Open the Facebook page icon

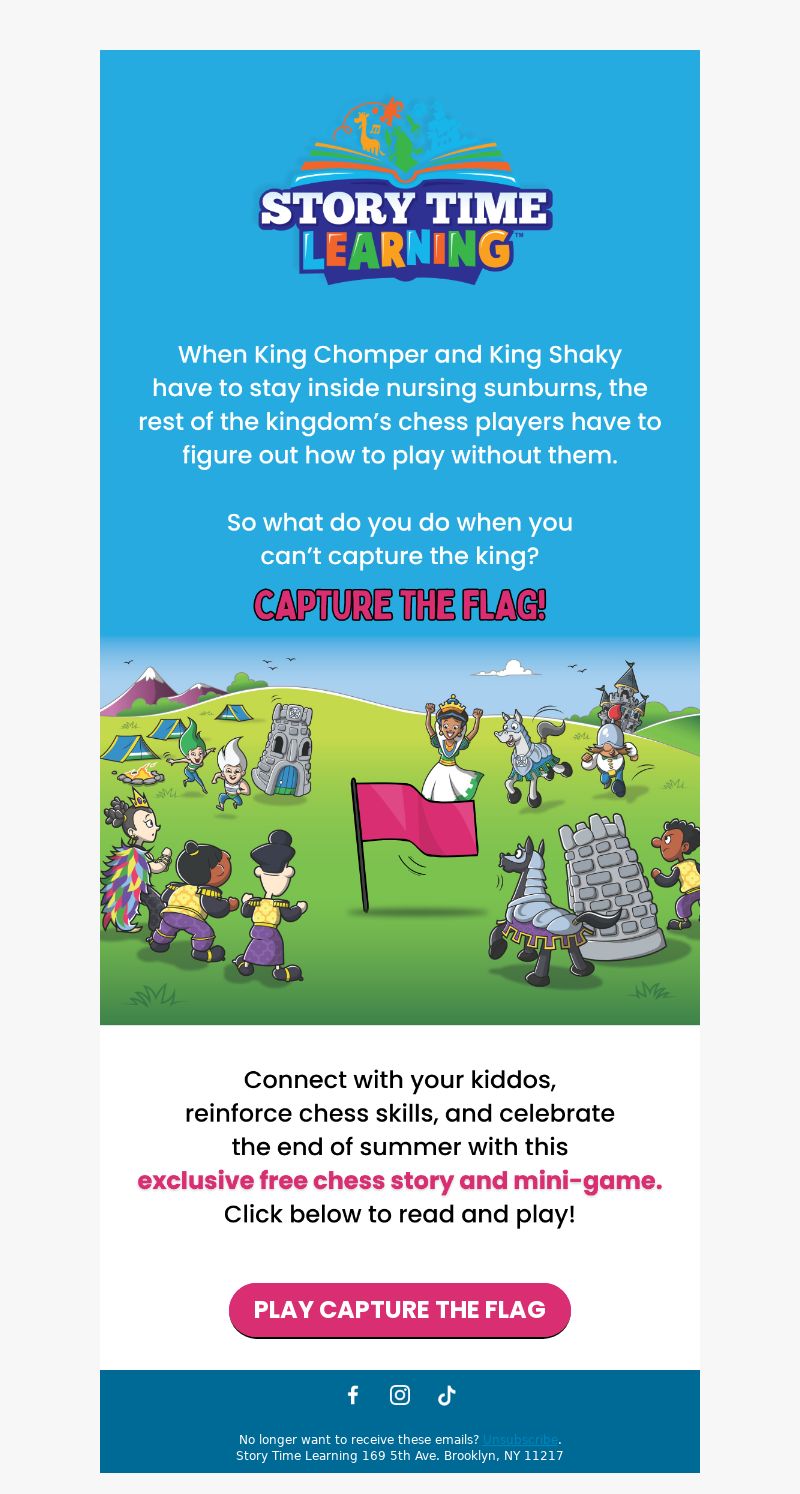(x=353, y=1395)
